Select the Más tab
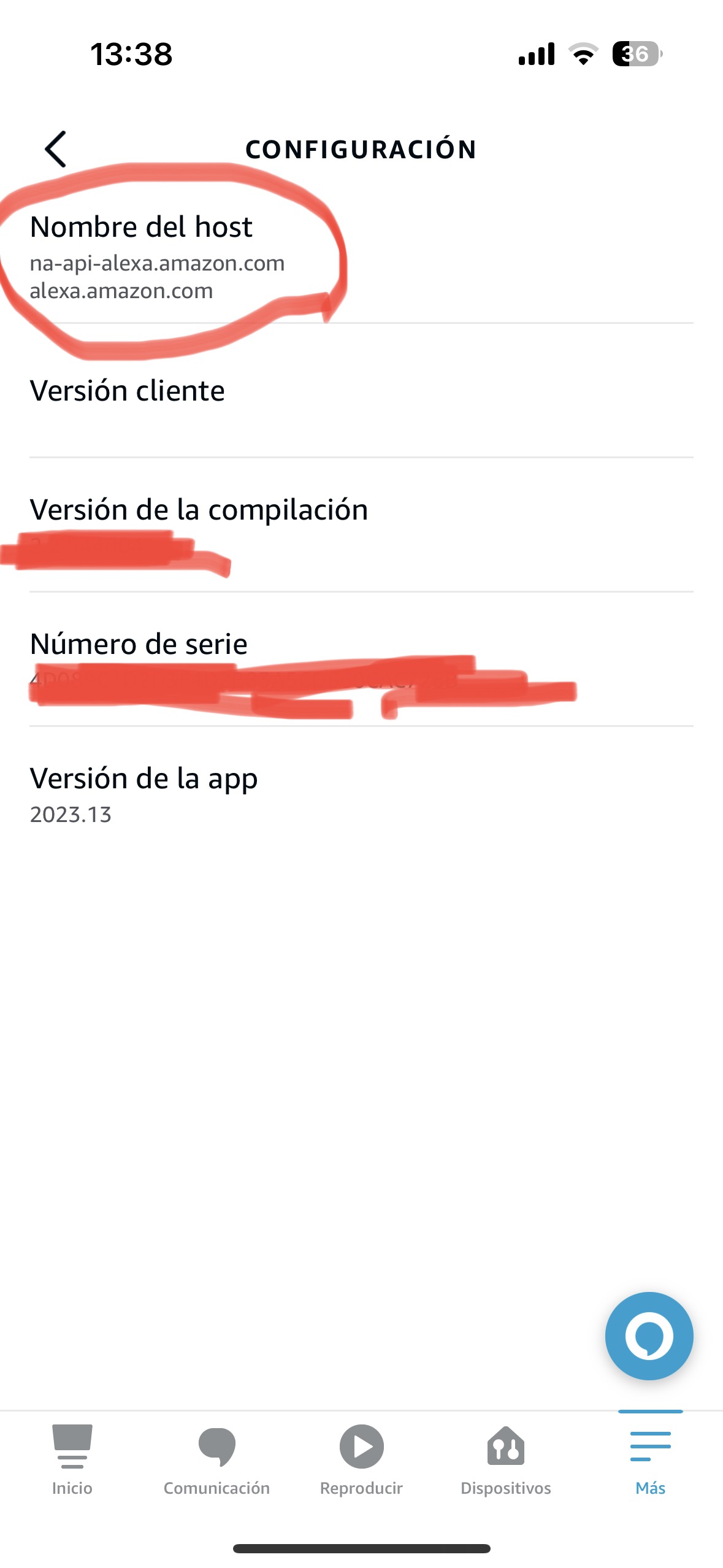Image resolution: width=723 pixels, height=1568 pixels. tap(650, 1459)
